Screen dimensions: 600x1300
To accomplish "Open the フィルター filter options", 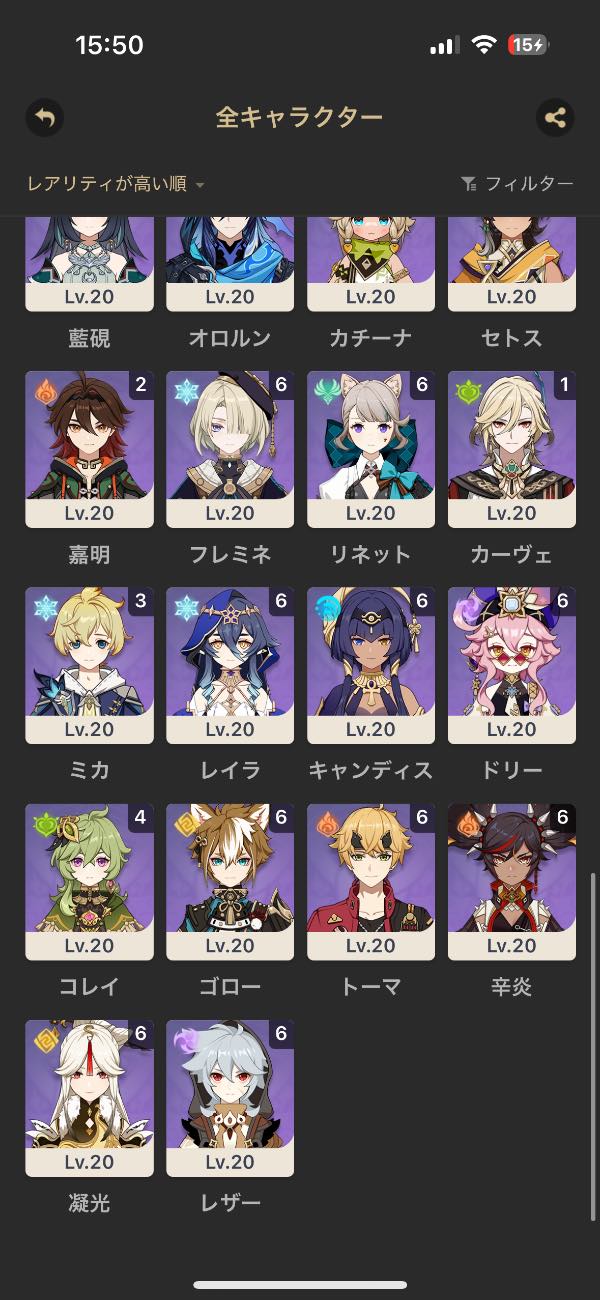I will (x=517, y=184).
